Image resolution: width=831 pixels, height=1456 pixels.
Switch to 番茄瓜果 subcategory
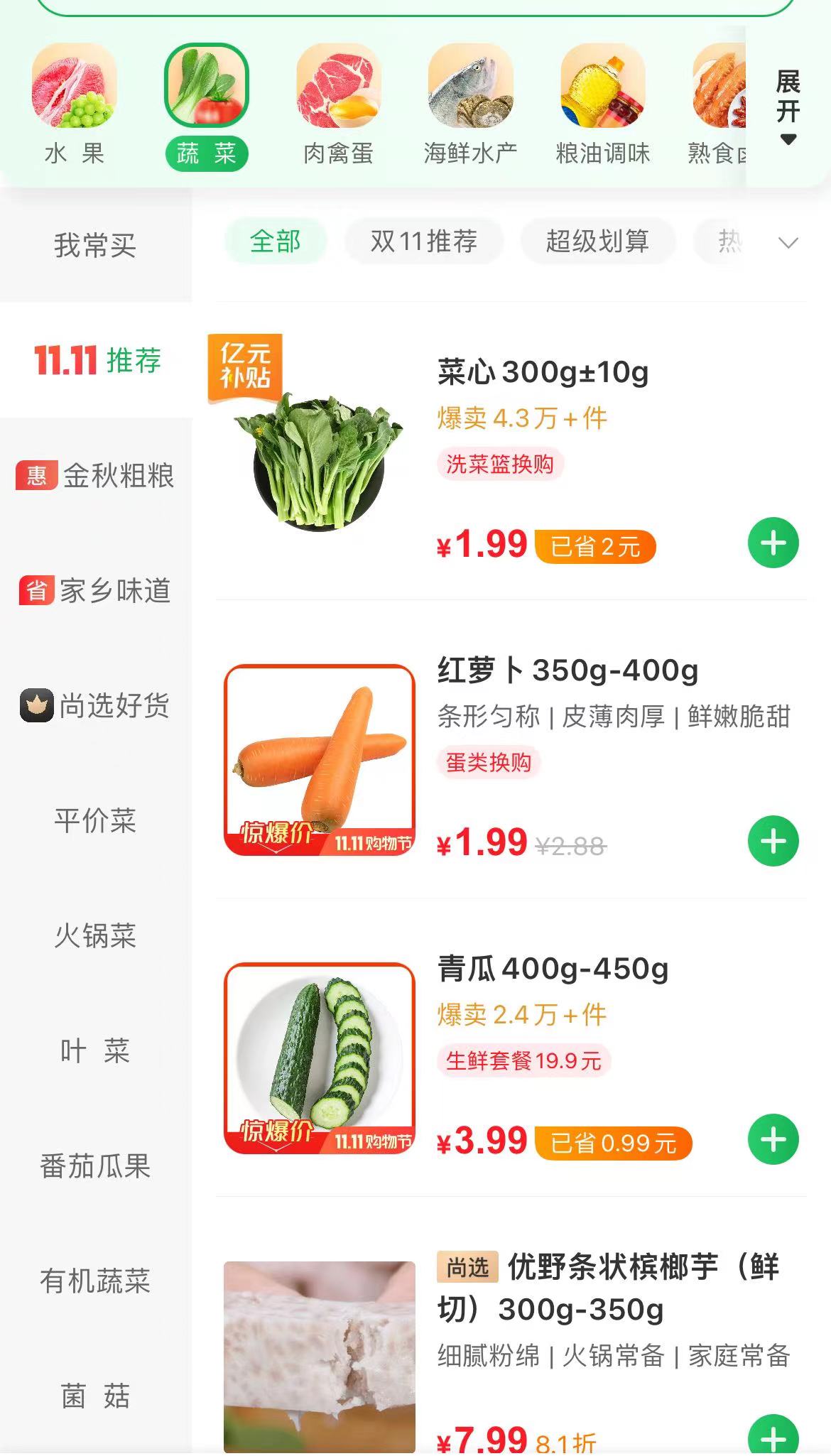tap(95, 1166)
